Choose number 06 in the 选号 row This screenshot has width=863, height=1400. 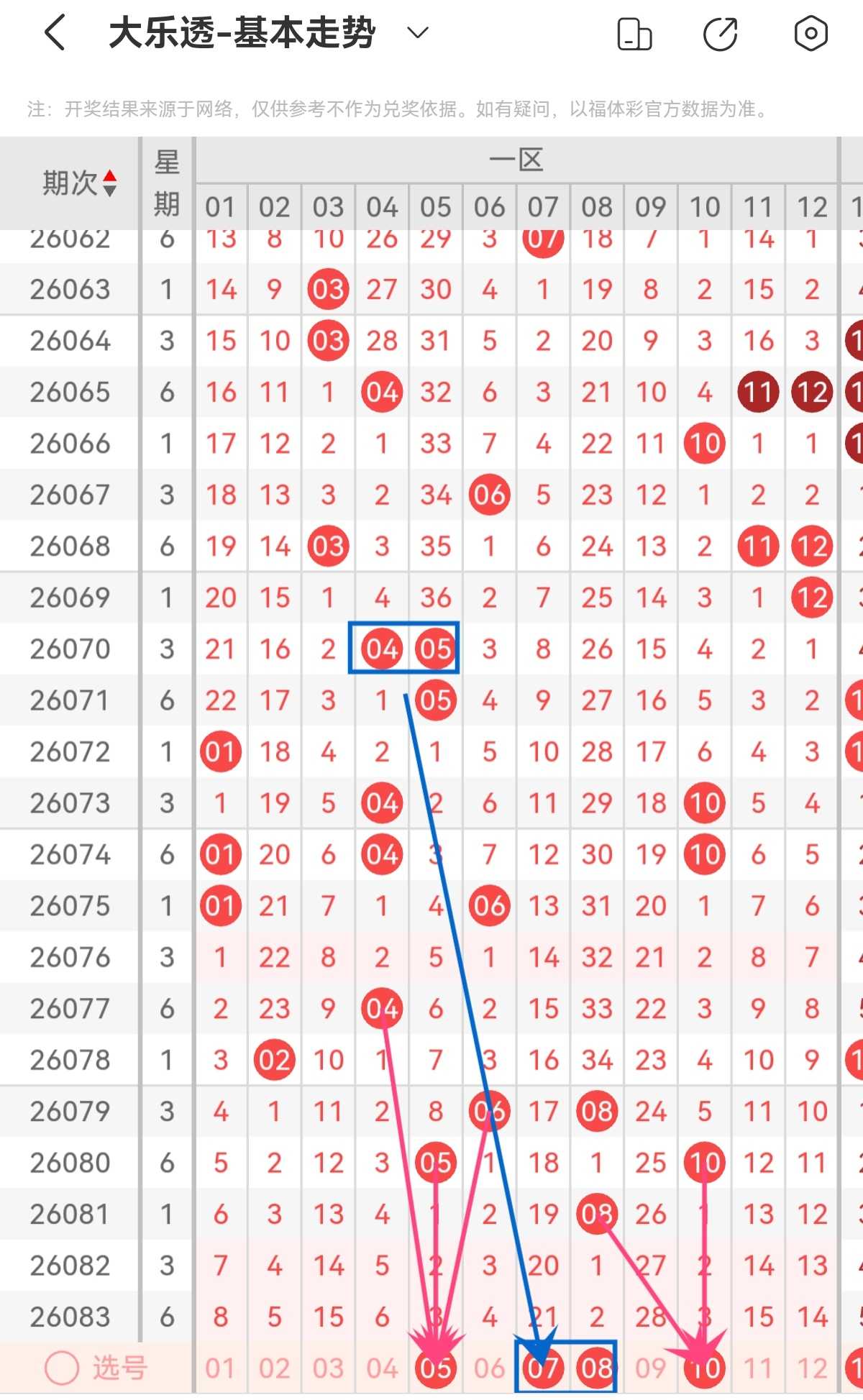pyautogui.click(x=489, y=1368)
